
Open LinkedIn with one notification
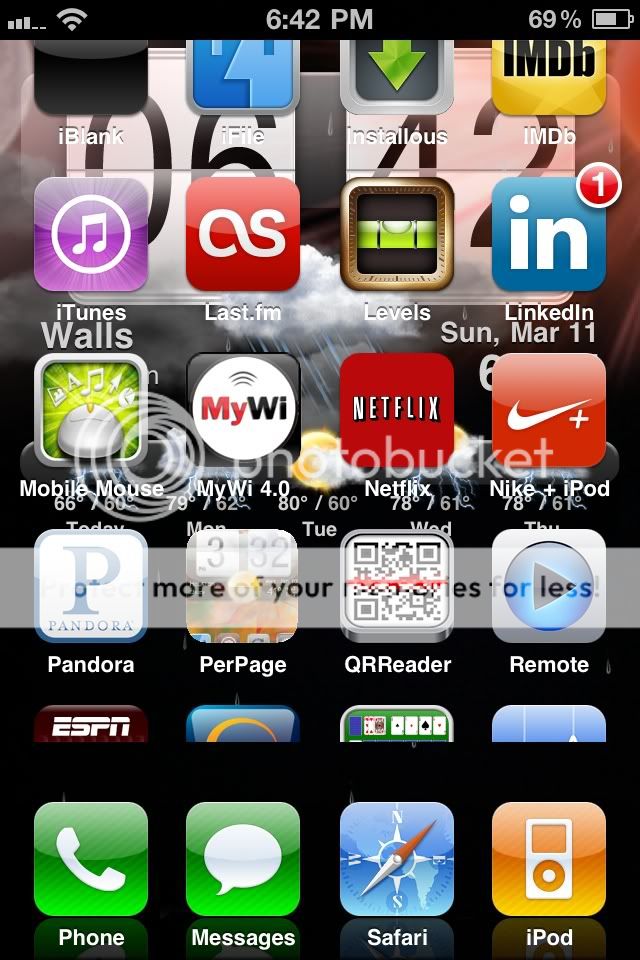(549, 234)
